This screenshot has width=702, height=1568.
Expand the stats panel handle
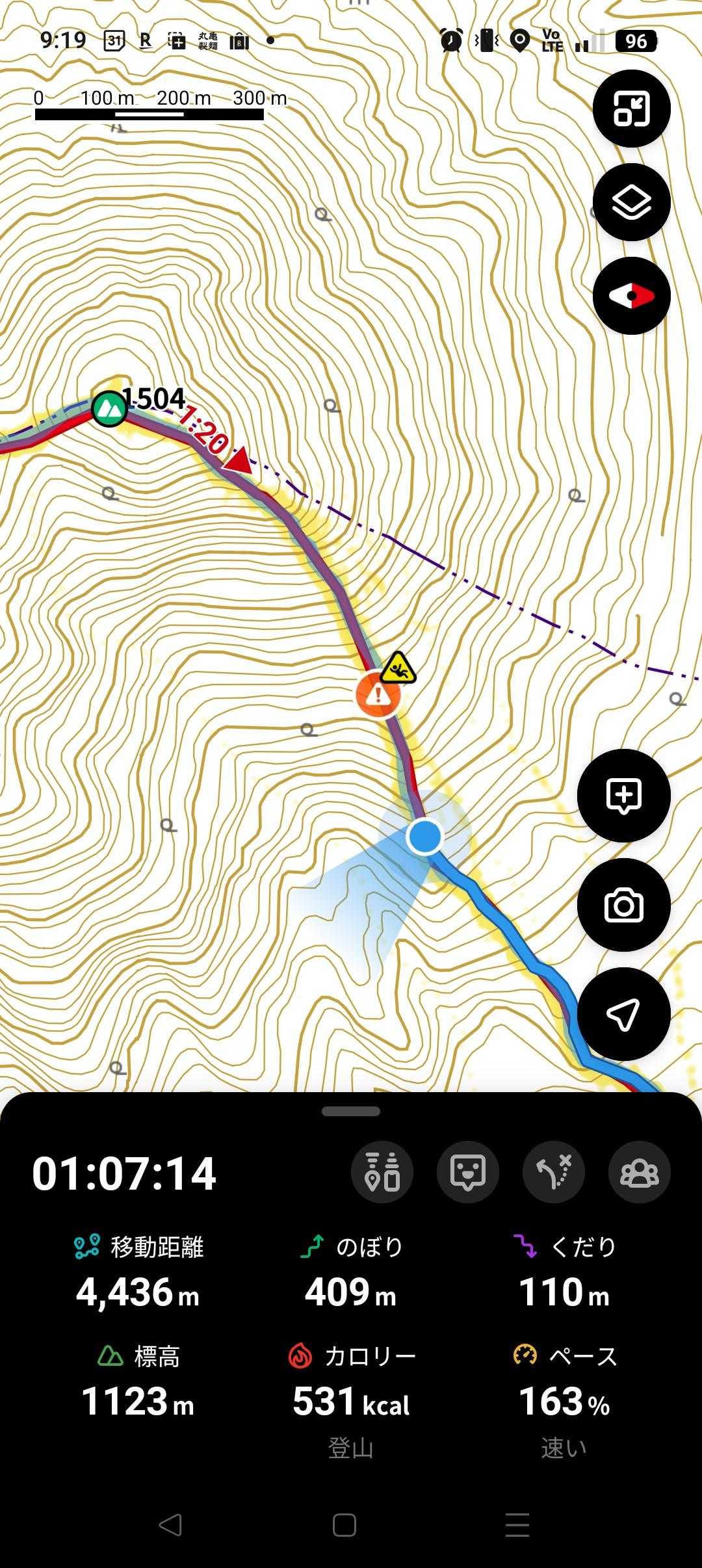[x=351, y=1112]
